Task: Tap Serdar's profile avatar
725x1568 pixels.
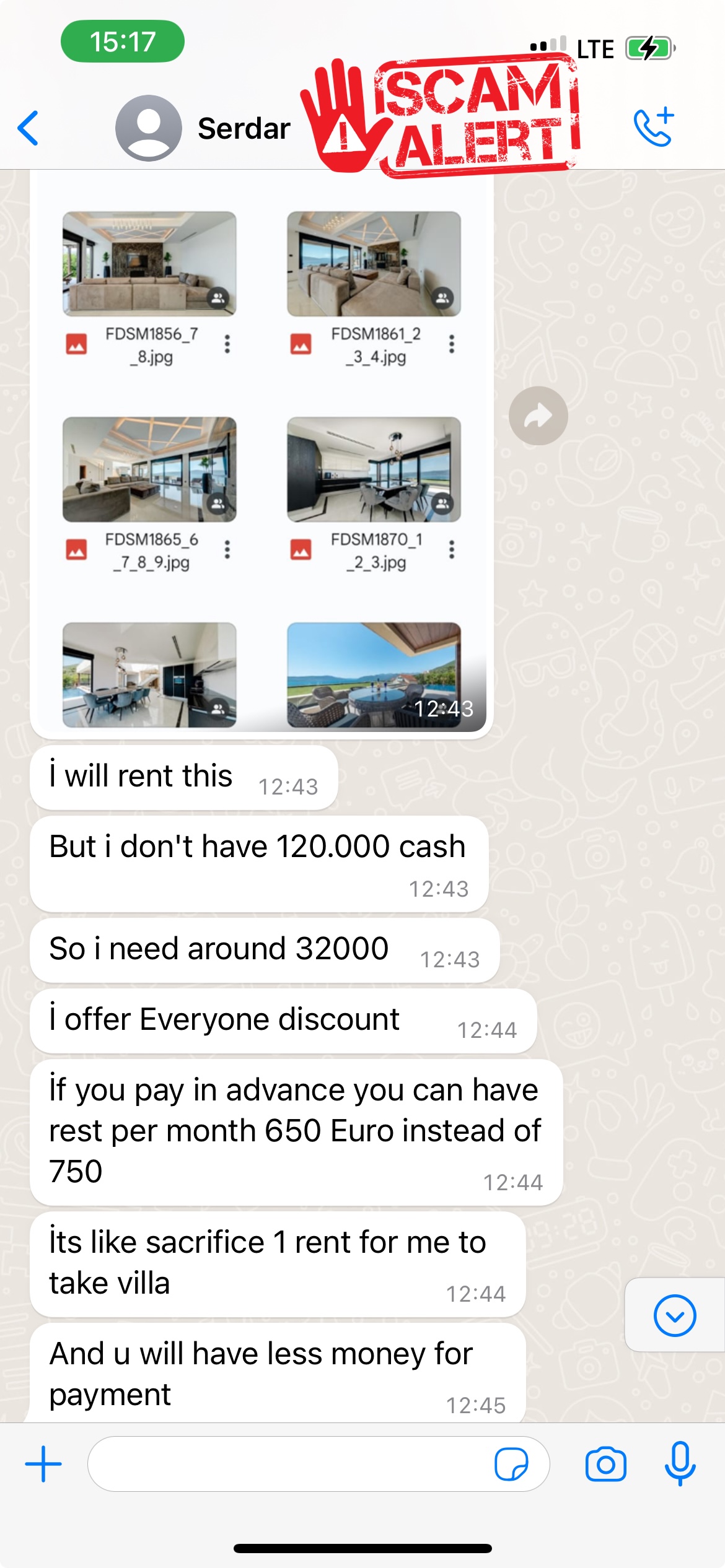Action: pyautogui.click(x=149, y=128)
